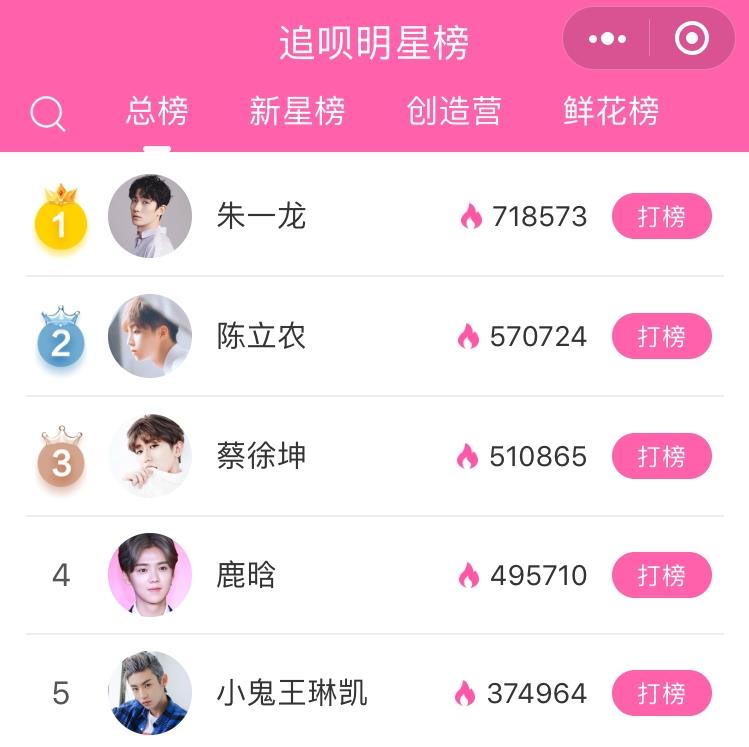This screenshot has height=747, width=749.
Task: Open 朱一龙's ranking entry
Action: pyautogui.click(x=261, y=216)
